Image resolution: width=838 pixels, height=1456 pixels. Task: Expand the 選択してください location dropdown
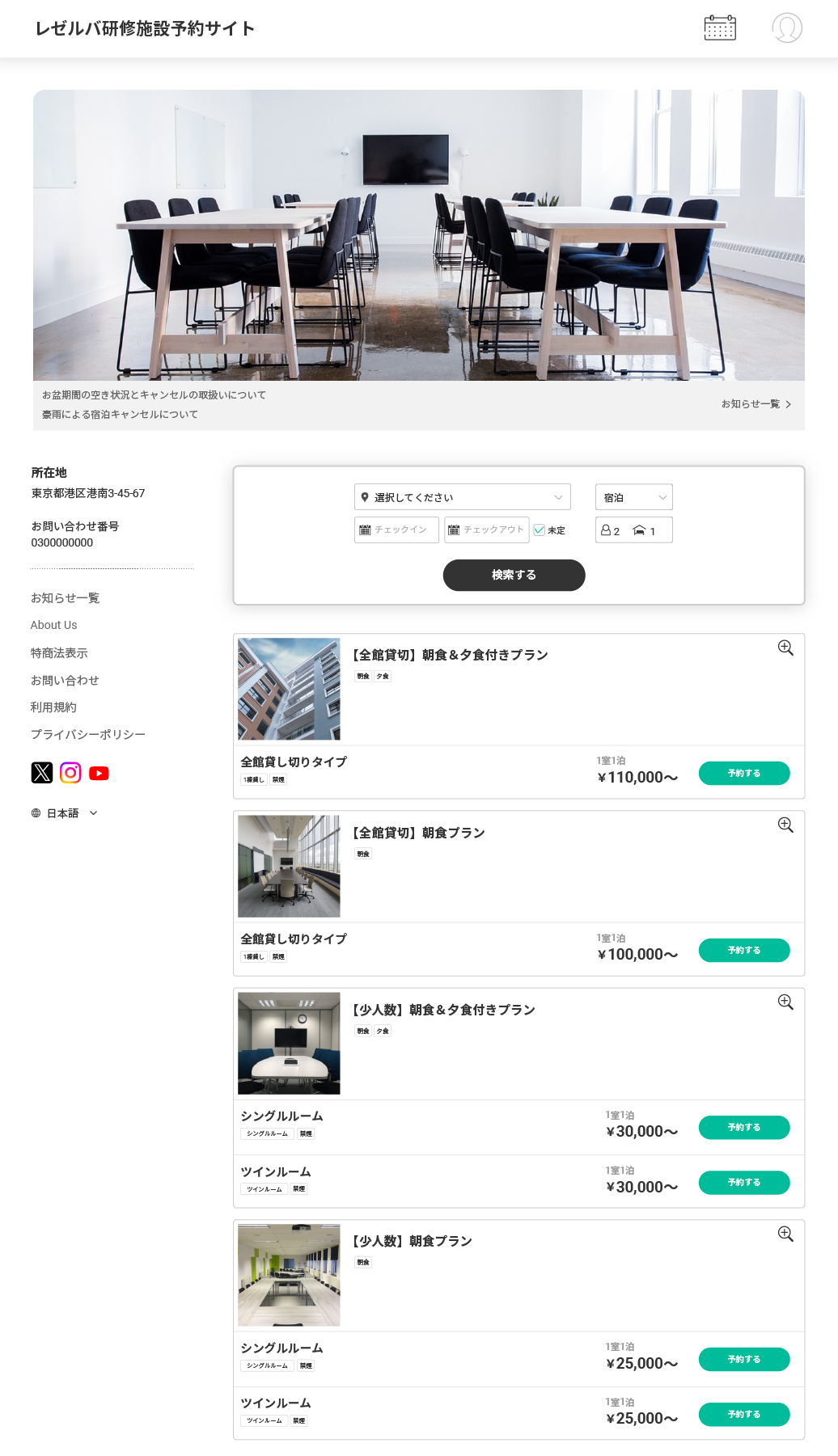click(x=462, y=497)
